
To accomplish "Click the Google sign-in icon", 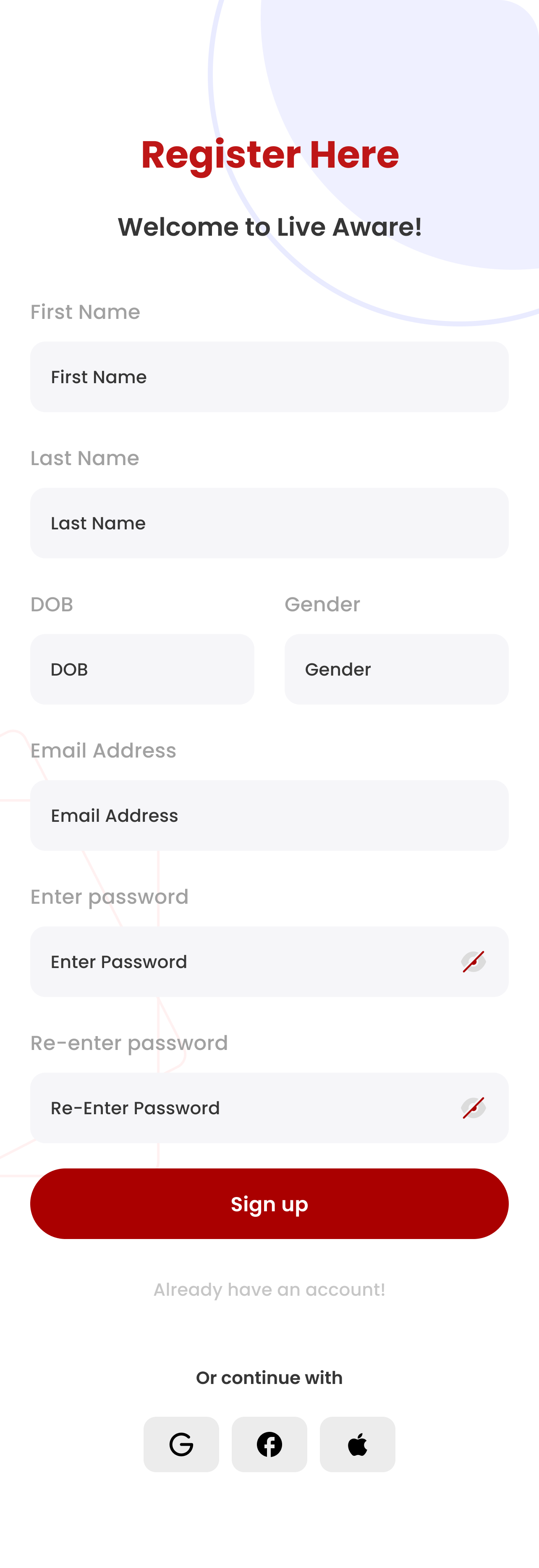I will click(x=181, y=1444).
